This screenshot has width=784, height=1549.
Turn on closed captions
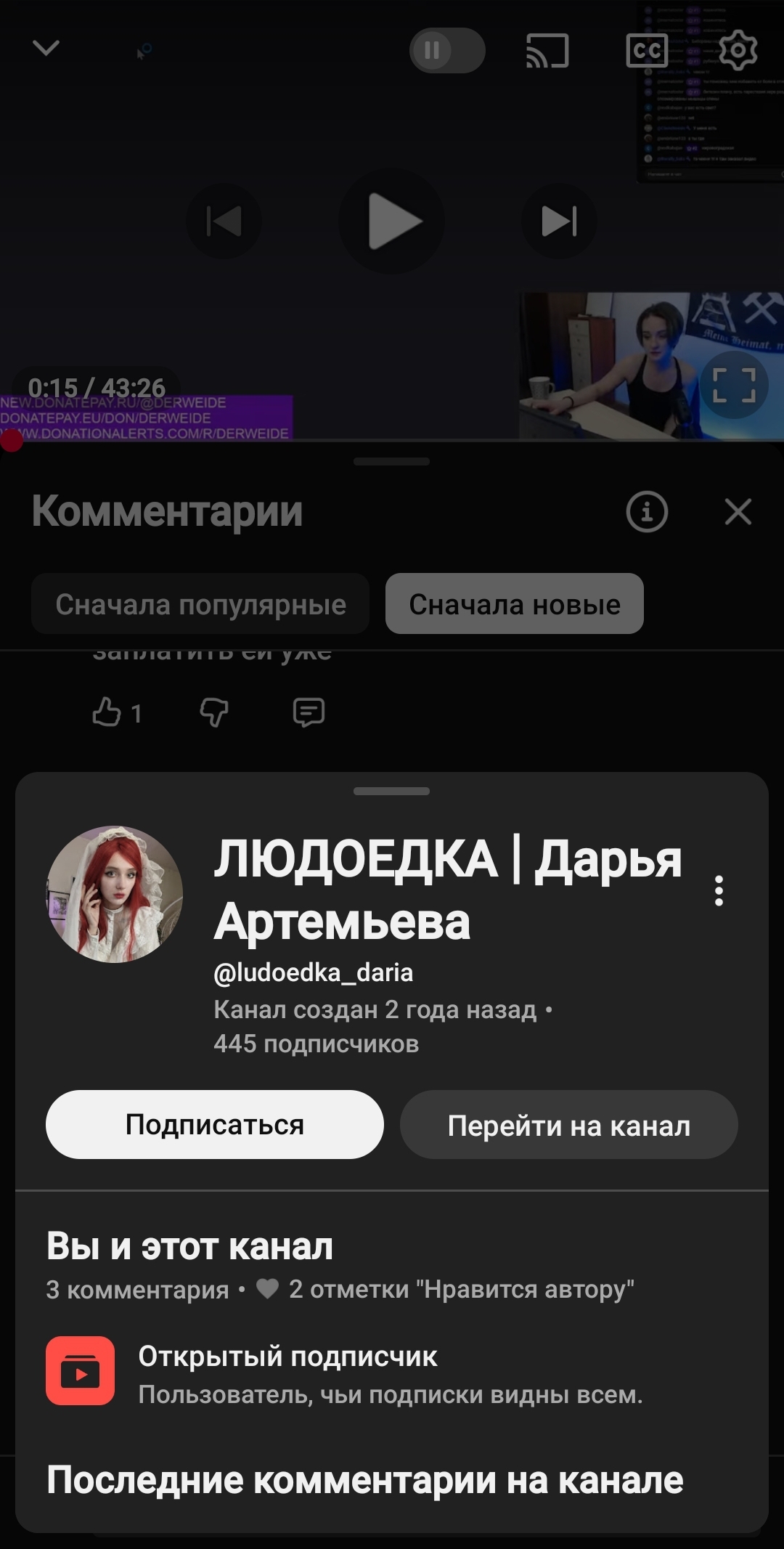[646, 50]
